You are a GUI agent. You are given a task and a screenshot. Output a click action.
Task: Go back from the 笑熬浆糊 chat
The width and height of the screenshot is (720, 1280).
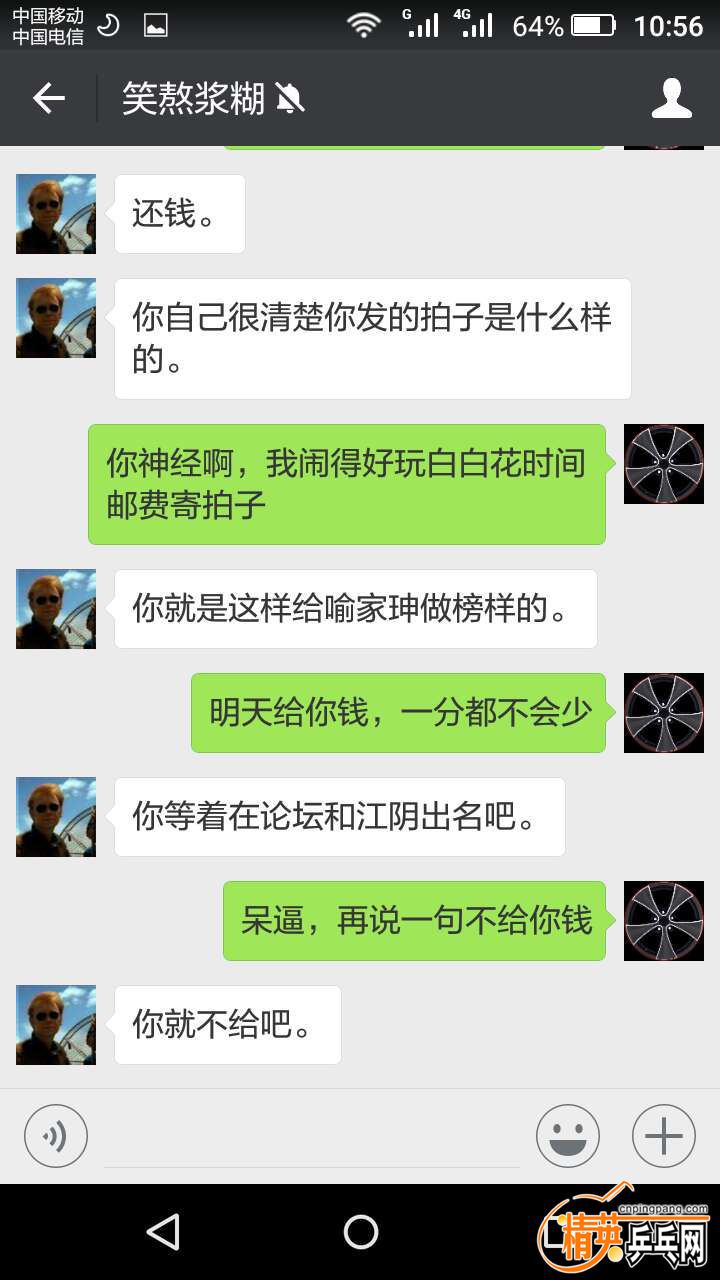tap(48, 98)
